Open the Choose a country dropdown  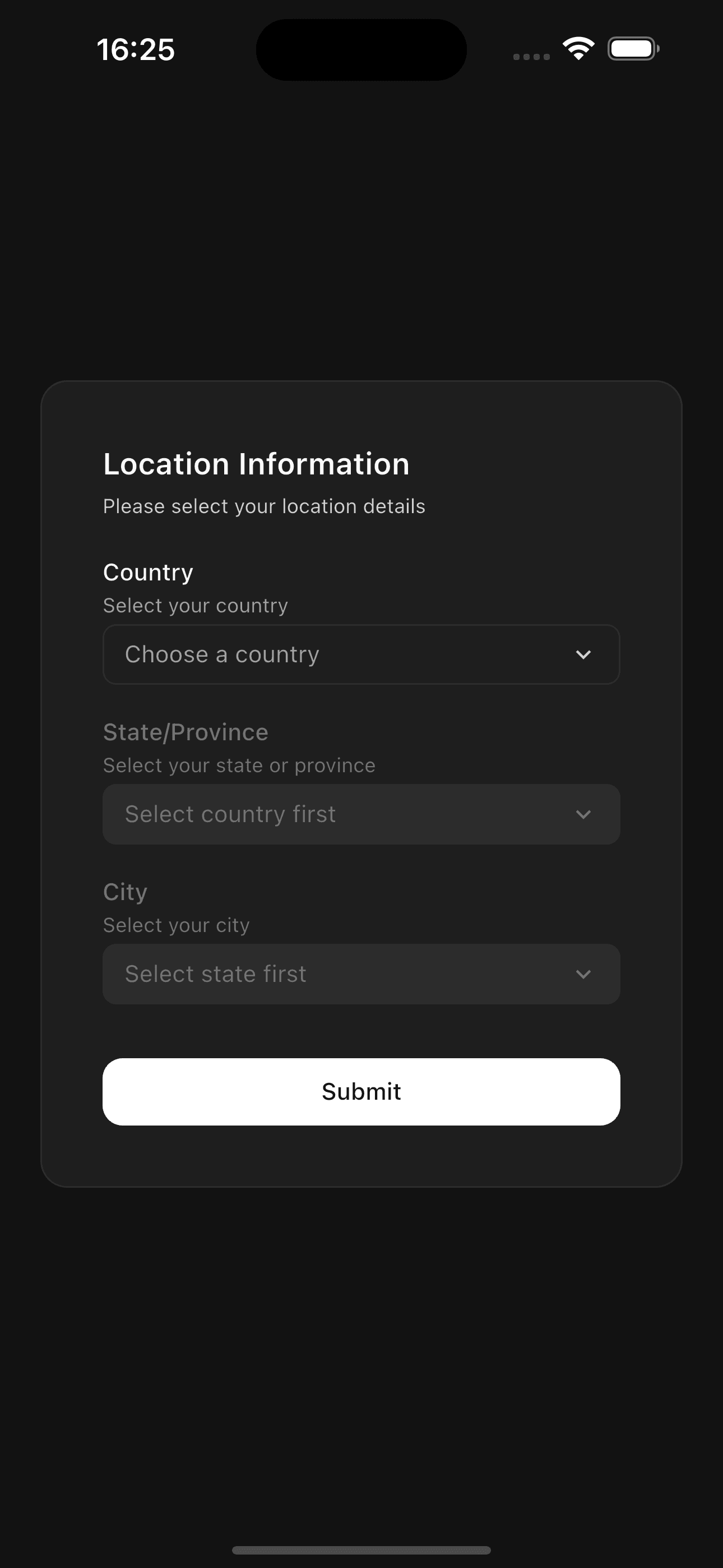[x=361, y=655]
